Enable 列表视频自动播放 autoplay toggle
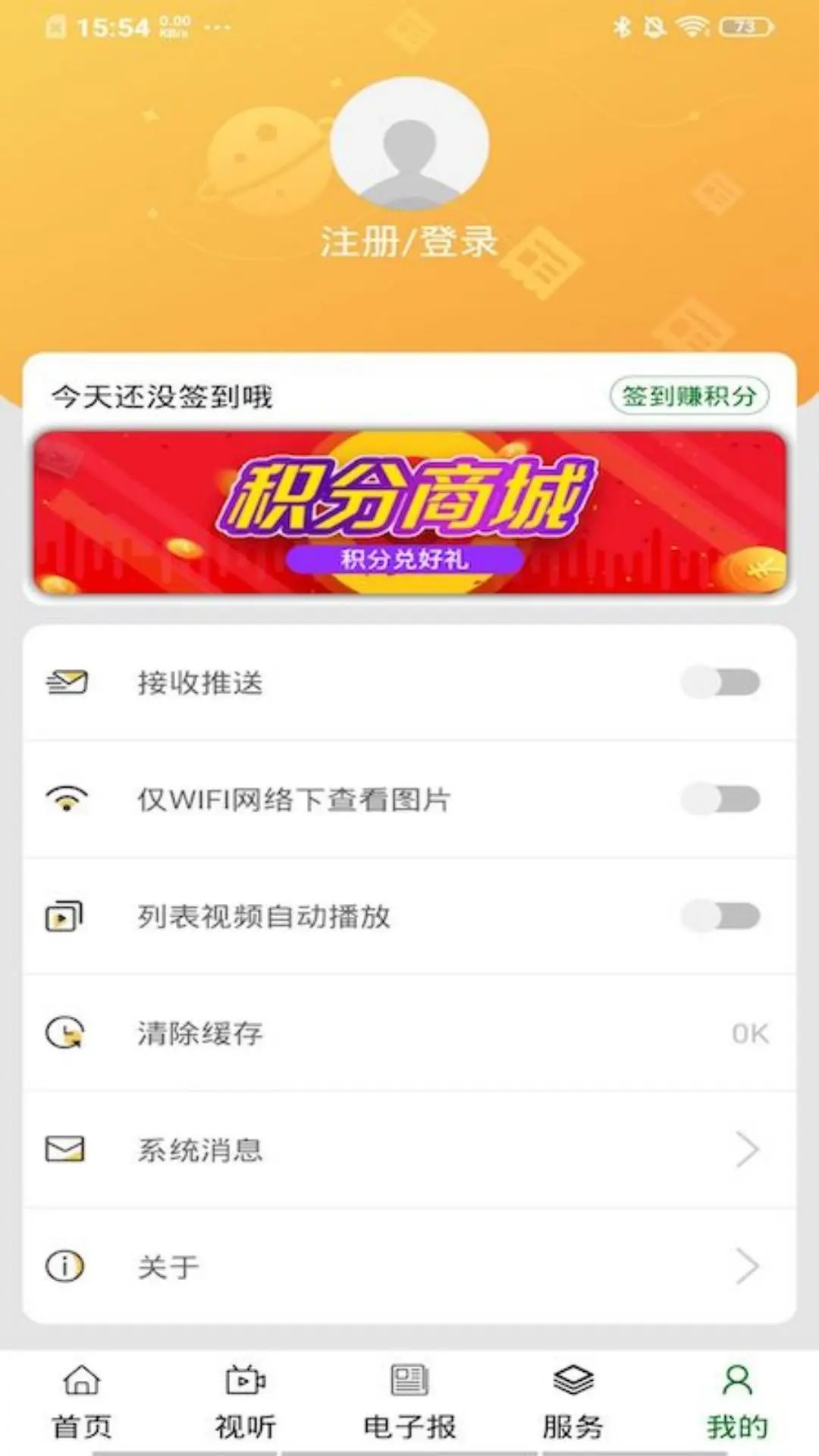The height and width of the screenshot is (1456, 819). tap(722, 915)
